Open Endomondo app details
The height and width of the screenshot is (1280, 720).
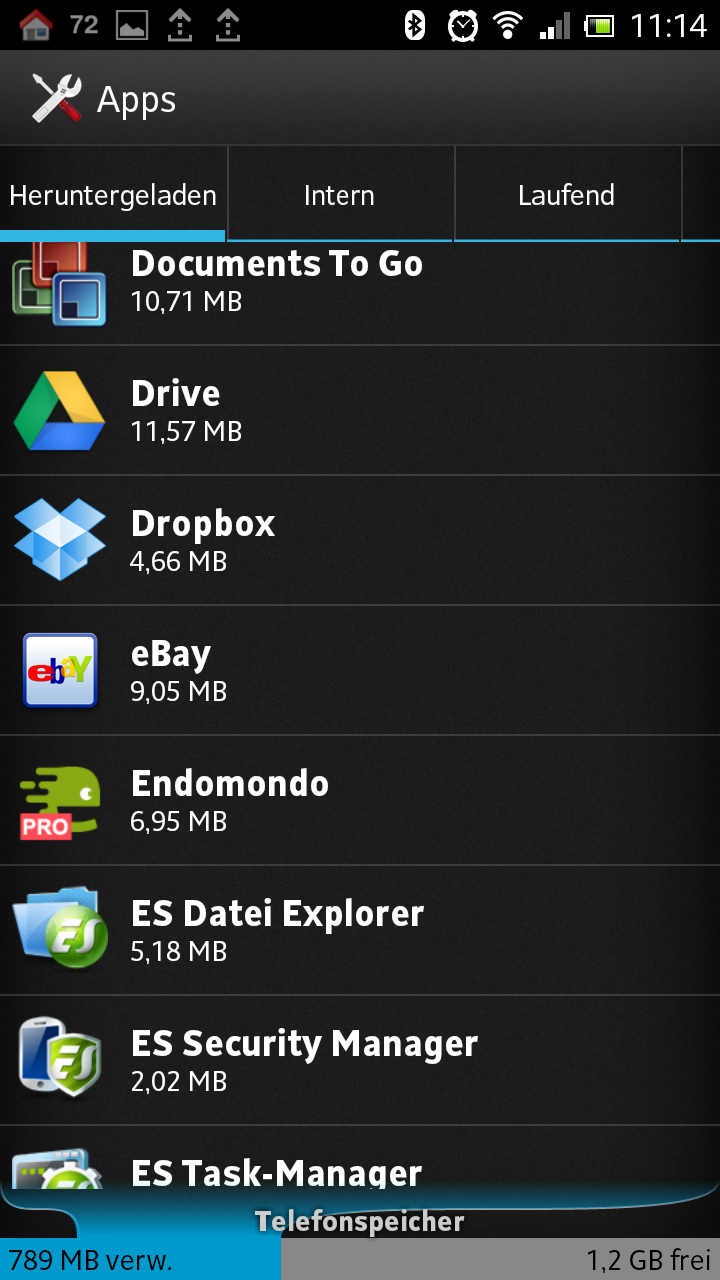click(x=360, y=801)
